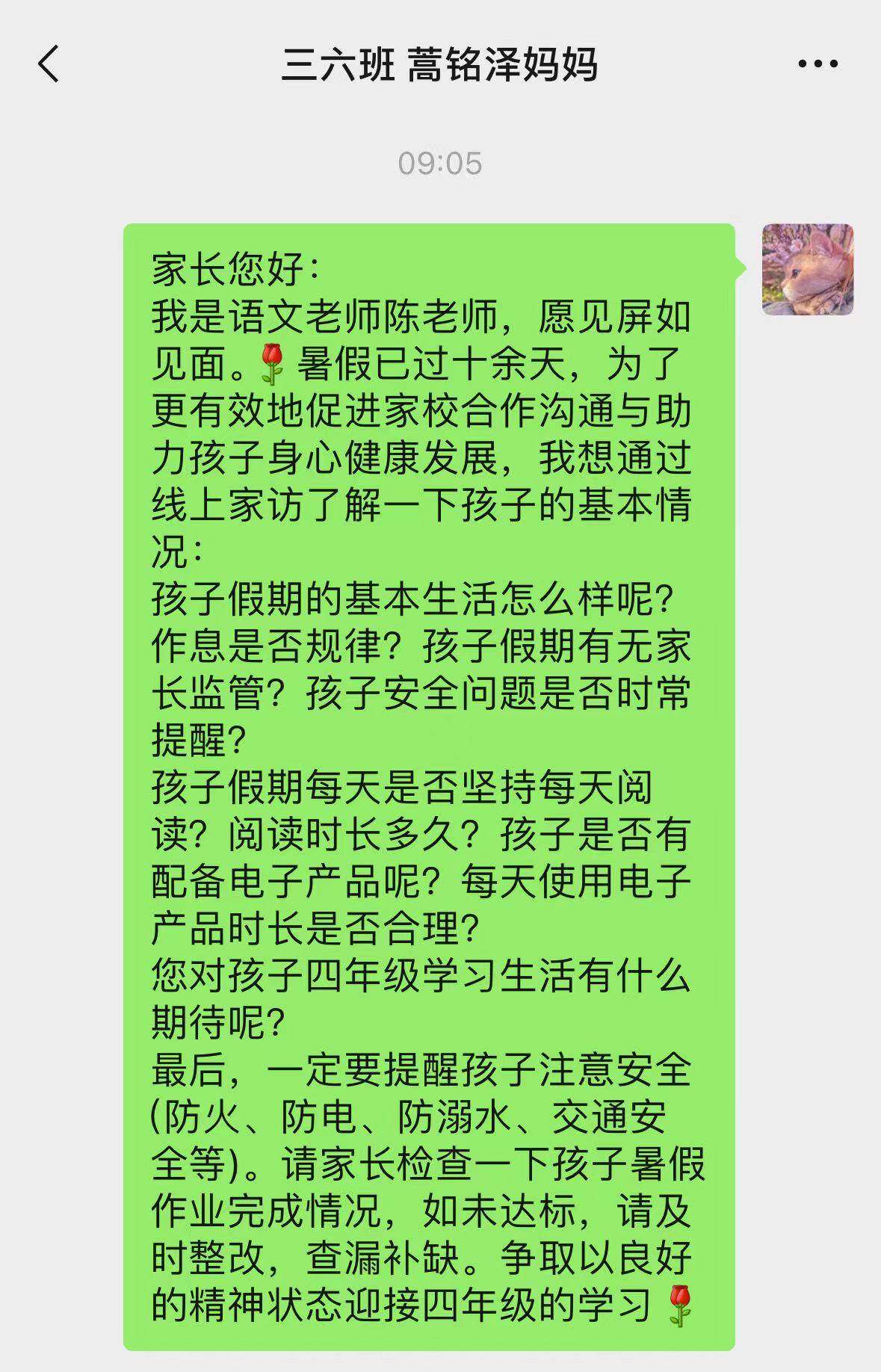Image resolution: width=881 pixels, height=1372 pixels.
Task: Open the chat's three-dot options menu
Action: click(x=817, y=64)
